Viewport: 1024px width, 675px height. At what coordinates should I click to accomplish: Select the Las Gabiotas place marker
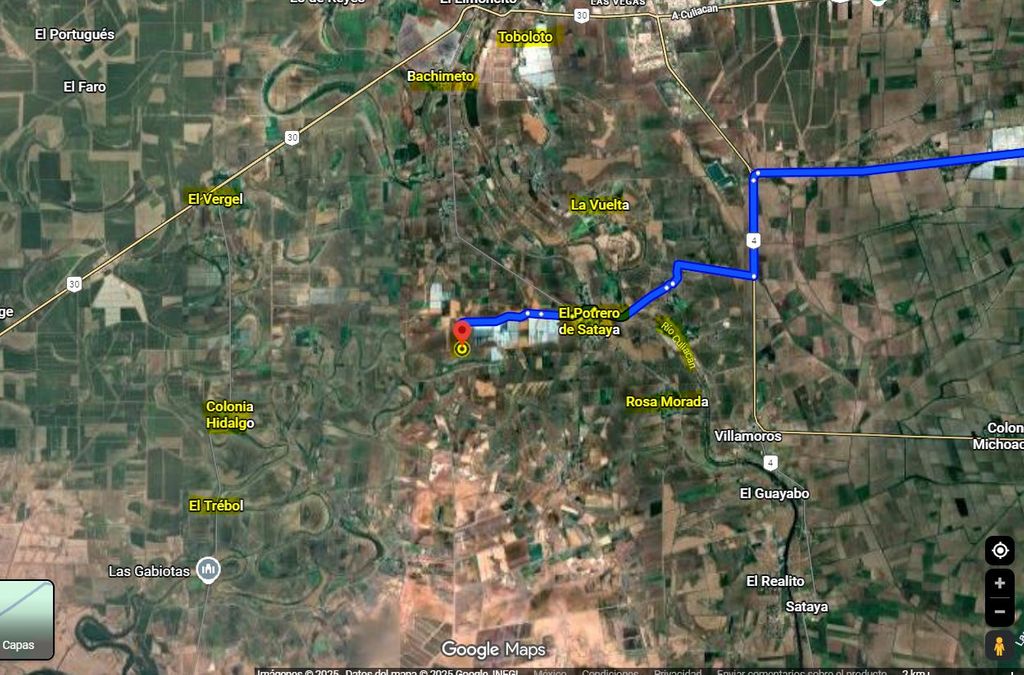click(x=208, y=570)
